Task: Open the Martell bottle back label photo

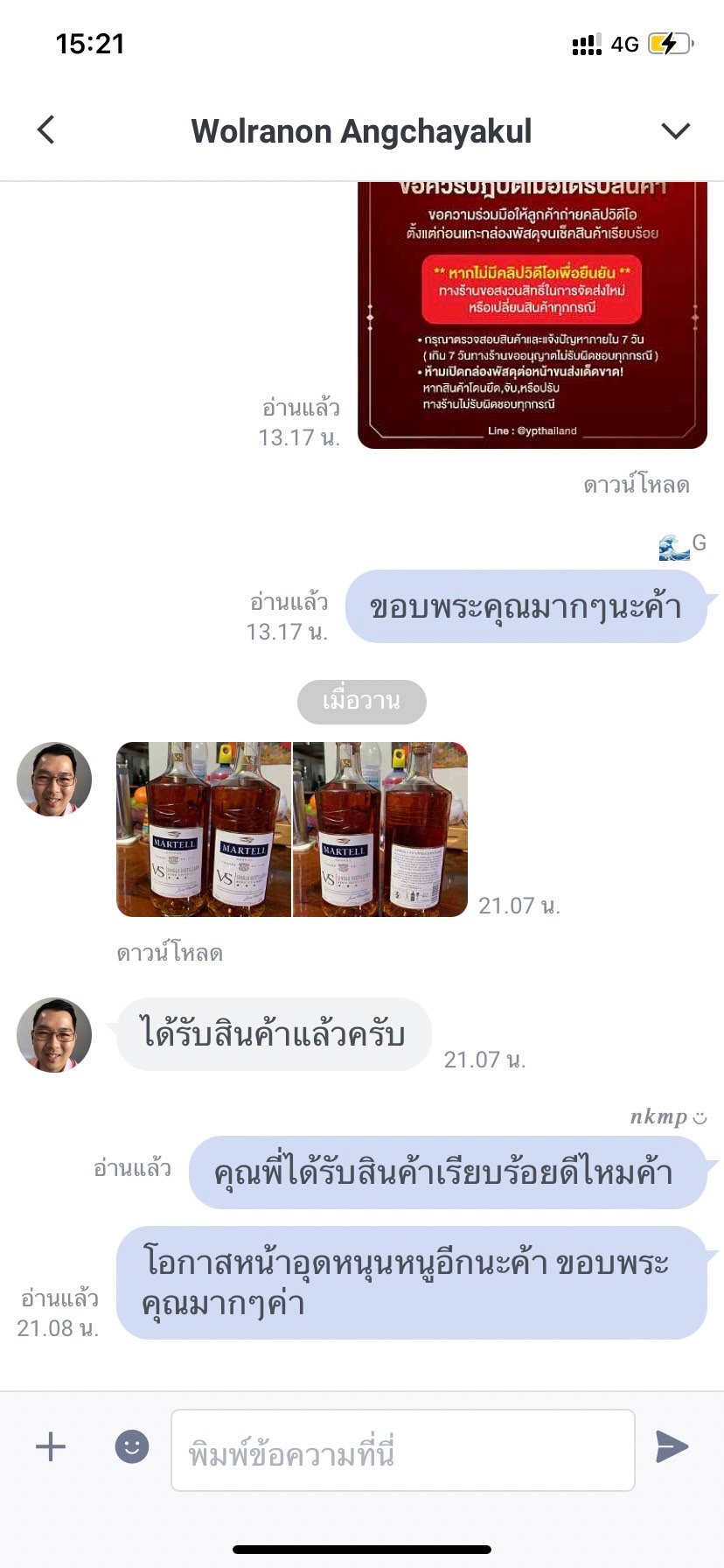Action: click(x=380, y=829)
